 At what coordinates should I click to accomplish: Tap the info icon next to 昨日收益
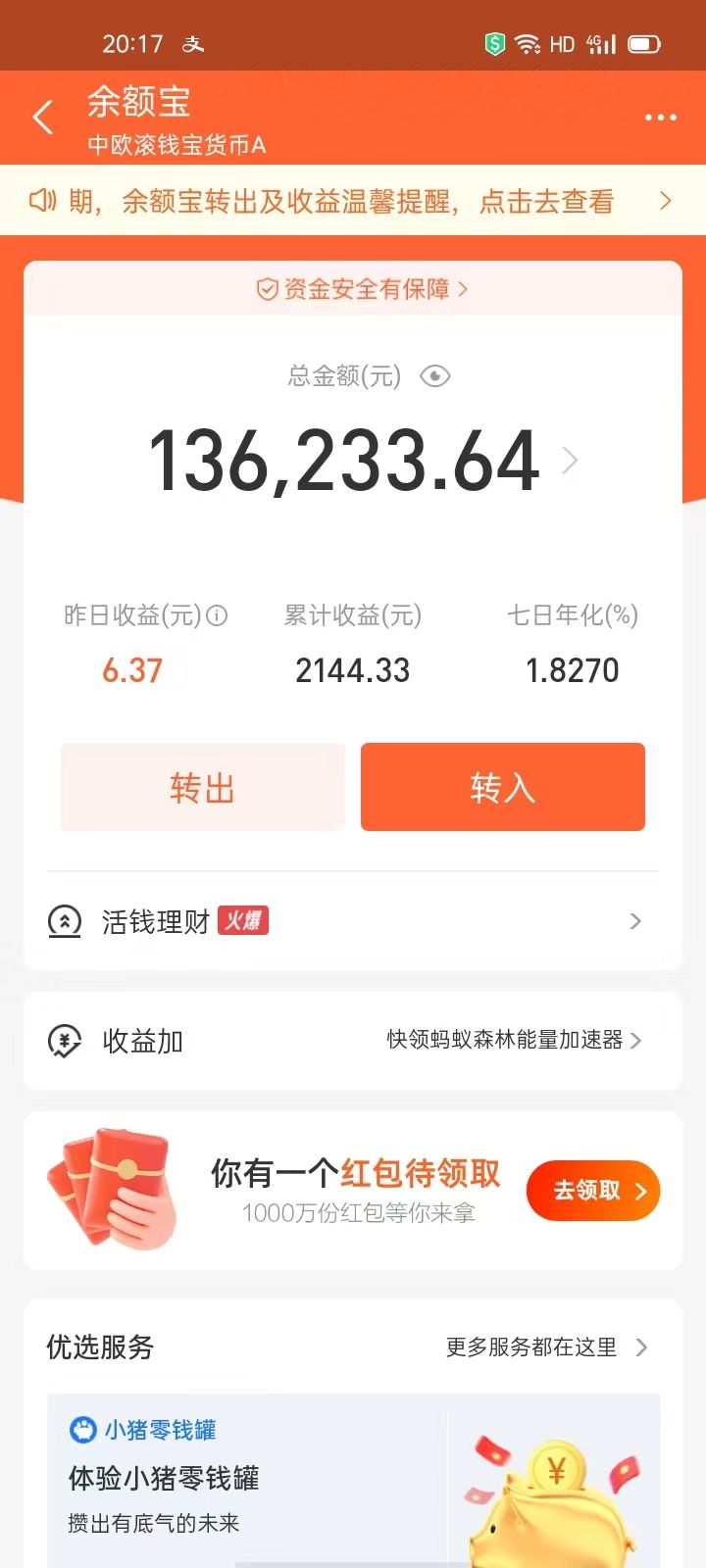tap(218, 615)
